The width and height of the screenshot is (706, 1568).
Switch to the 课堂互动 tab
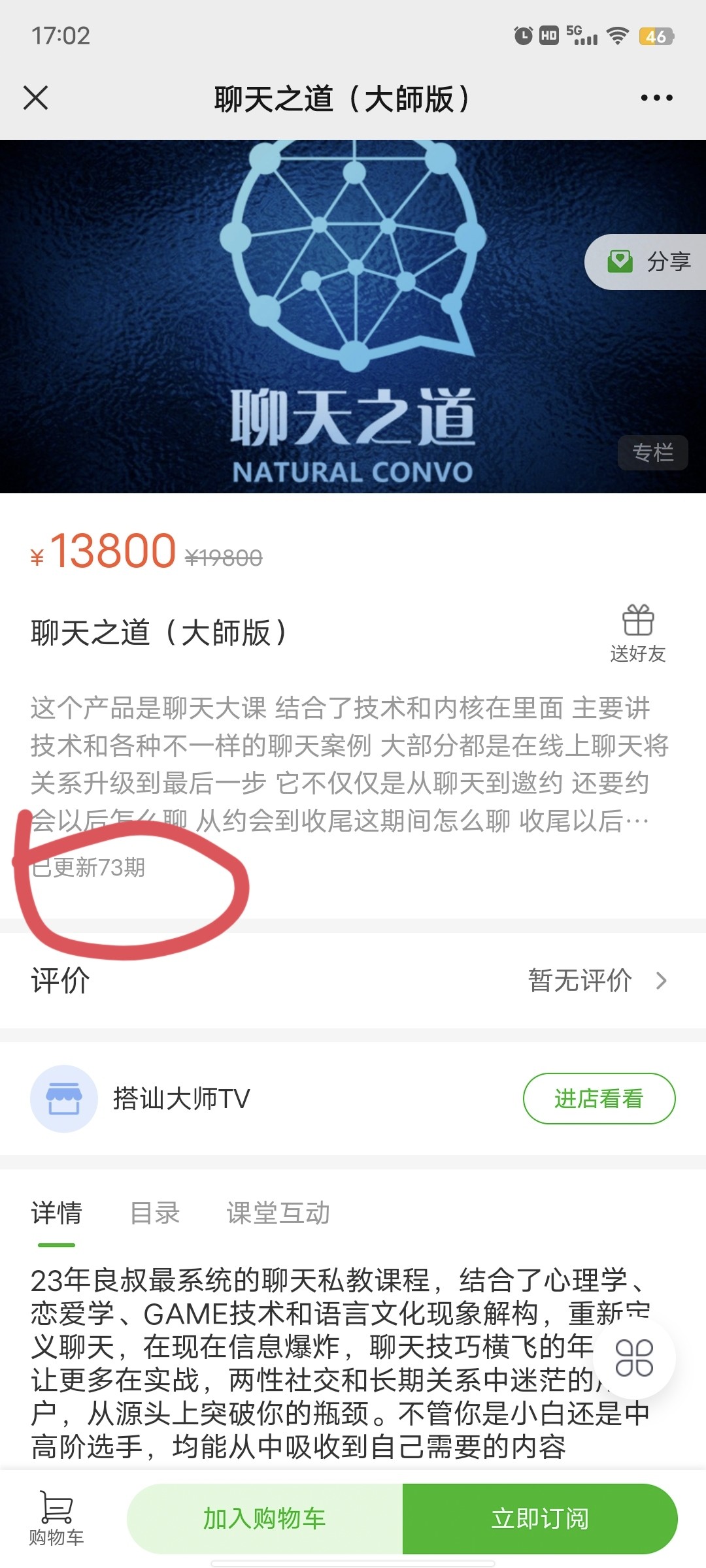tap(278, 1213)
